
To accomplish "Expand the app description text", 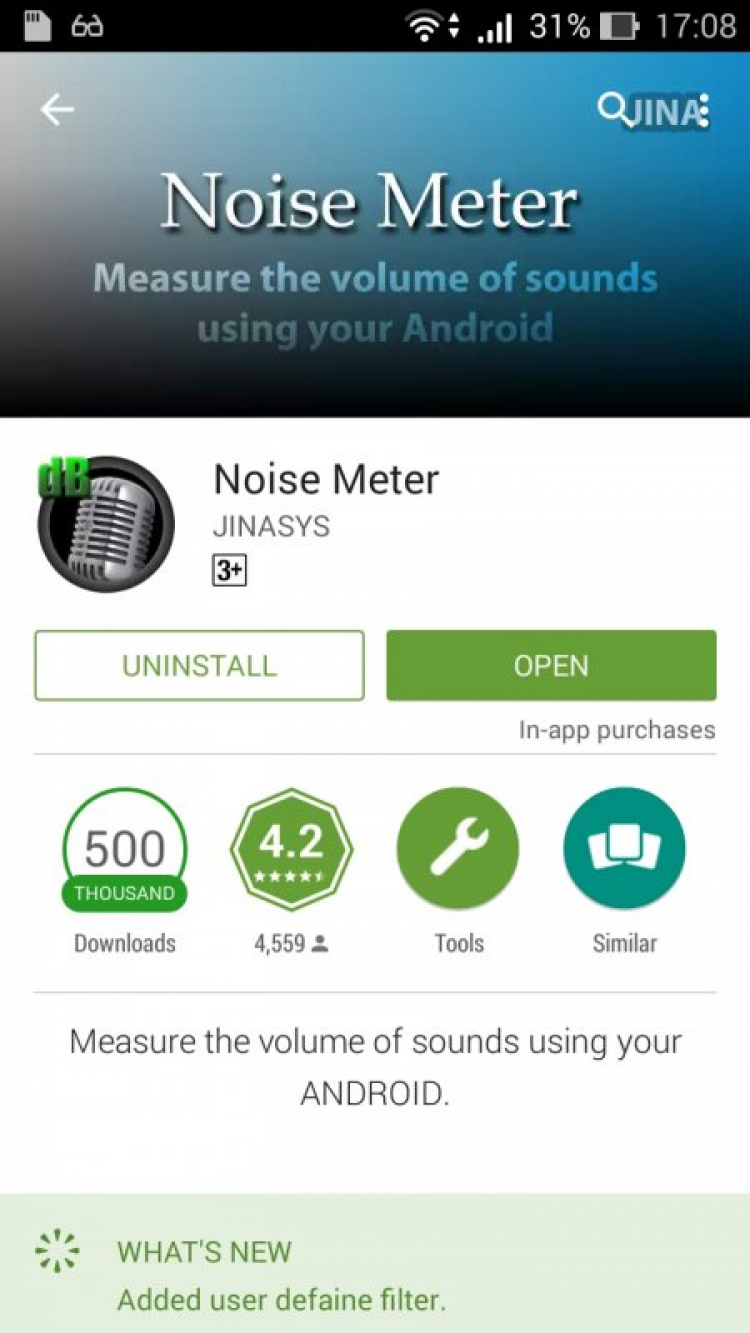I will coord(375,1066).
